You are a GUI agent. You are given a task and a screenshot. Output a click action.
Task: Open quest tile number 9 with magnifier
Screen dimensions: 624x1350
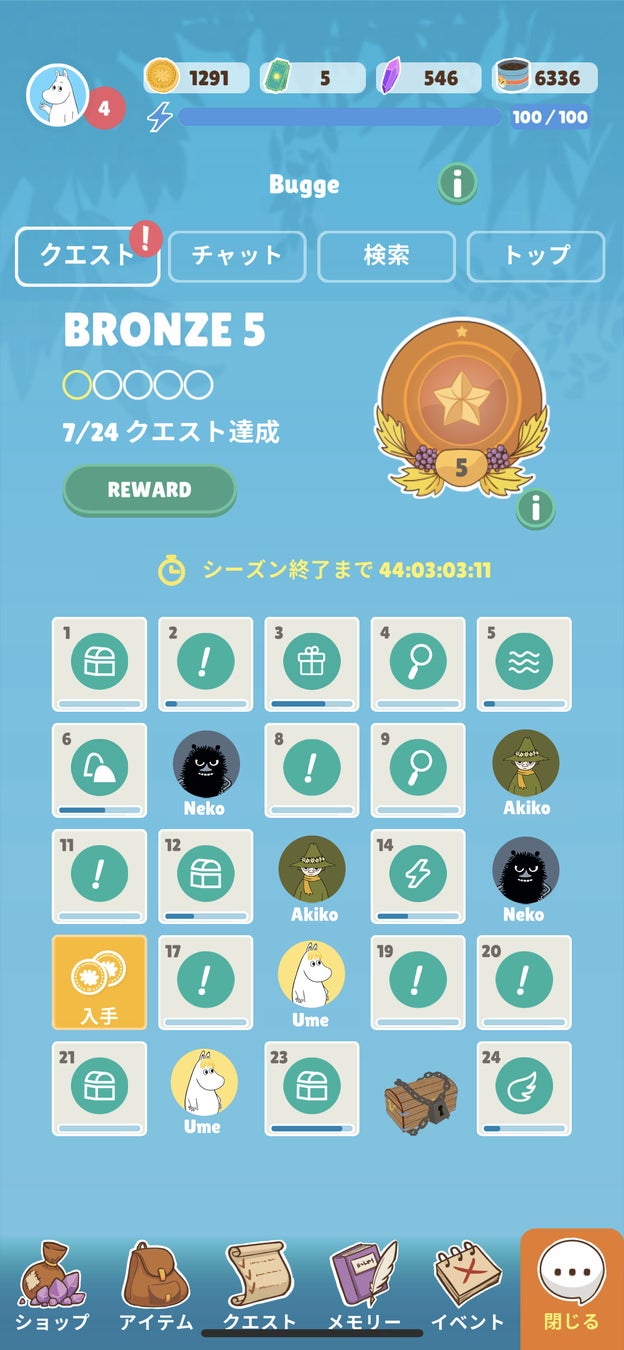coord(418,769)
